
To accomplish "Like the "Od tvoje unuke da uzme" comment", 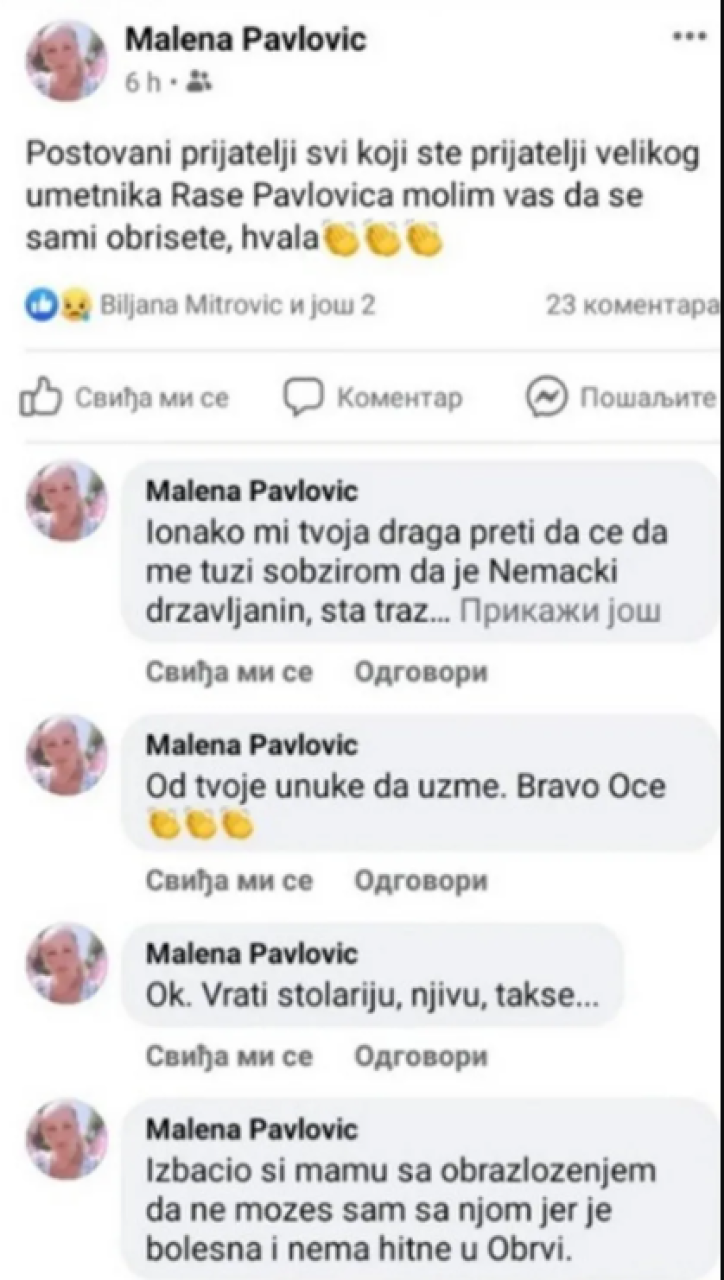I will (x=229, y=880).
